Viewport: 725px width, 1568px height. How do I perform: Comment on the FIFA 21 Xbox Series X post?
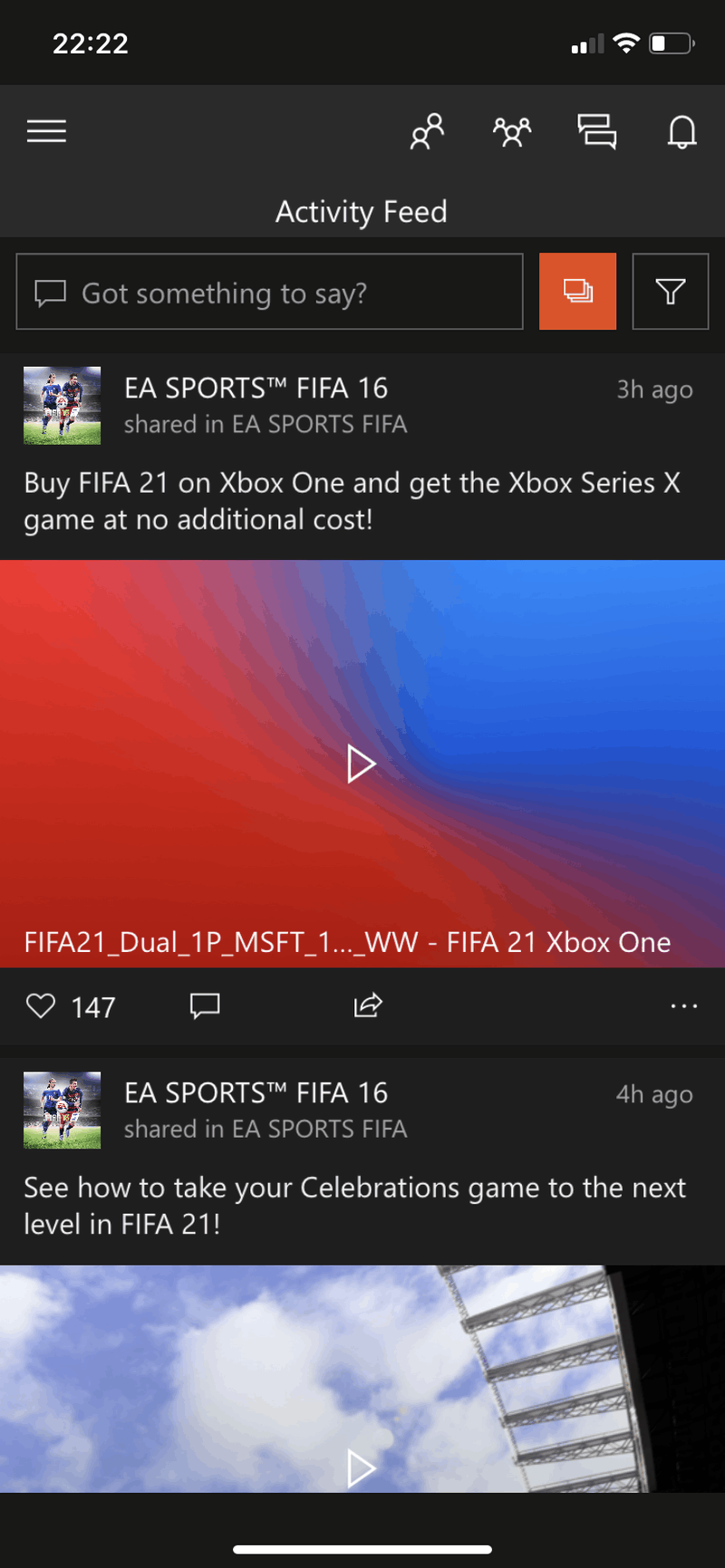205,1005
